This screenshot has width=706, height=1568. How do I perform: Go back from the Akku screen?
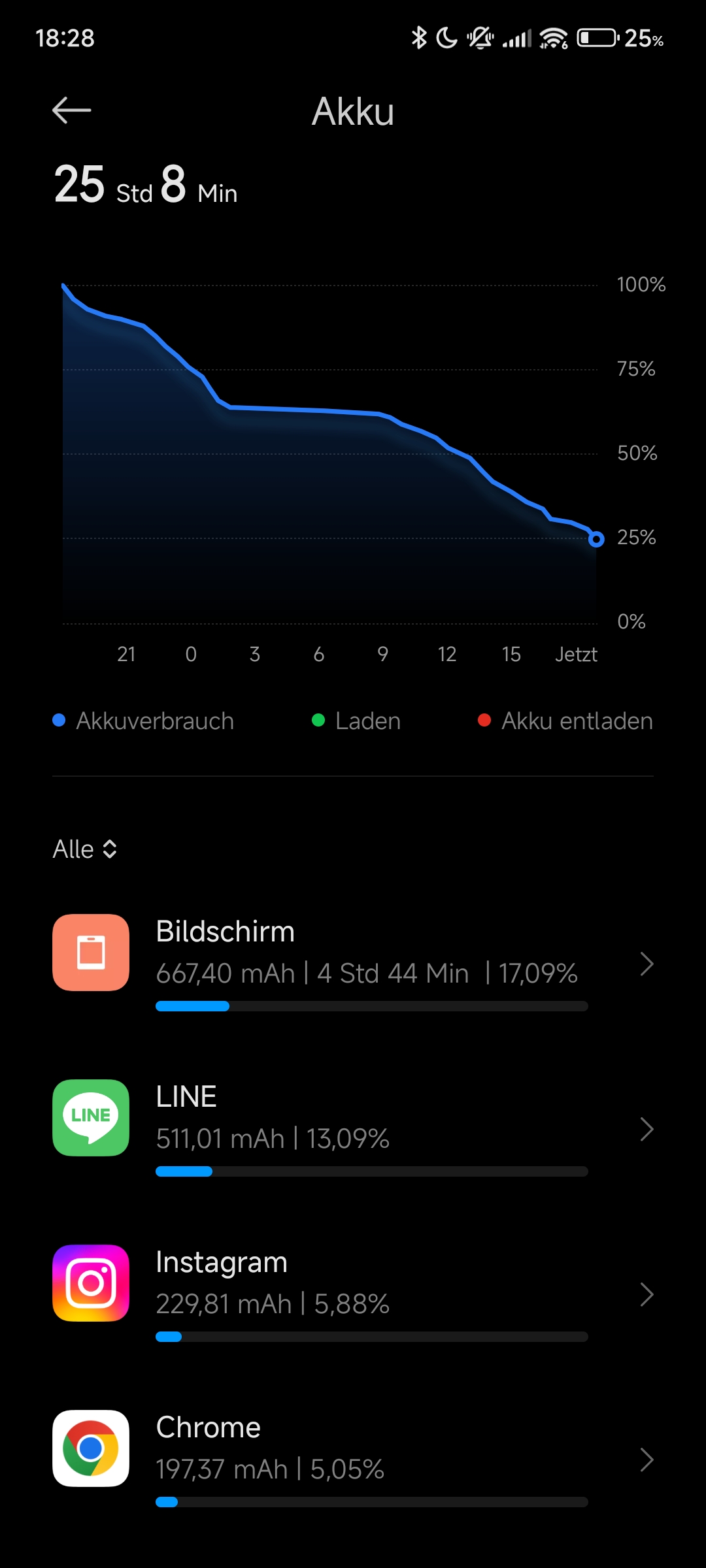coord(72,110)
